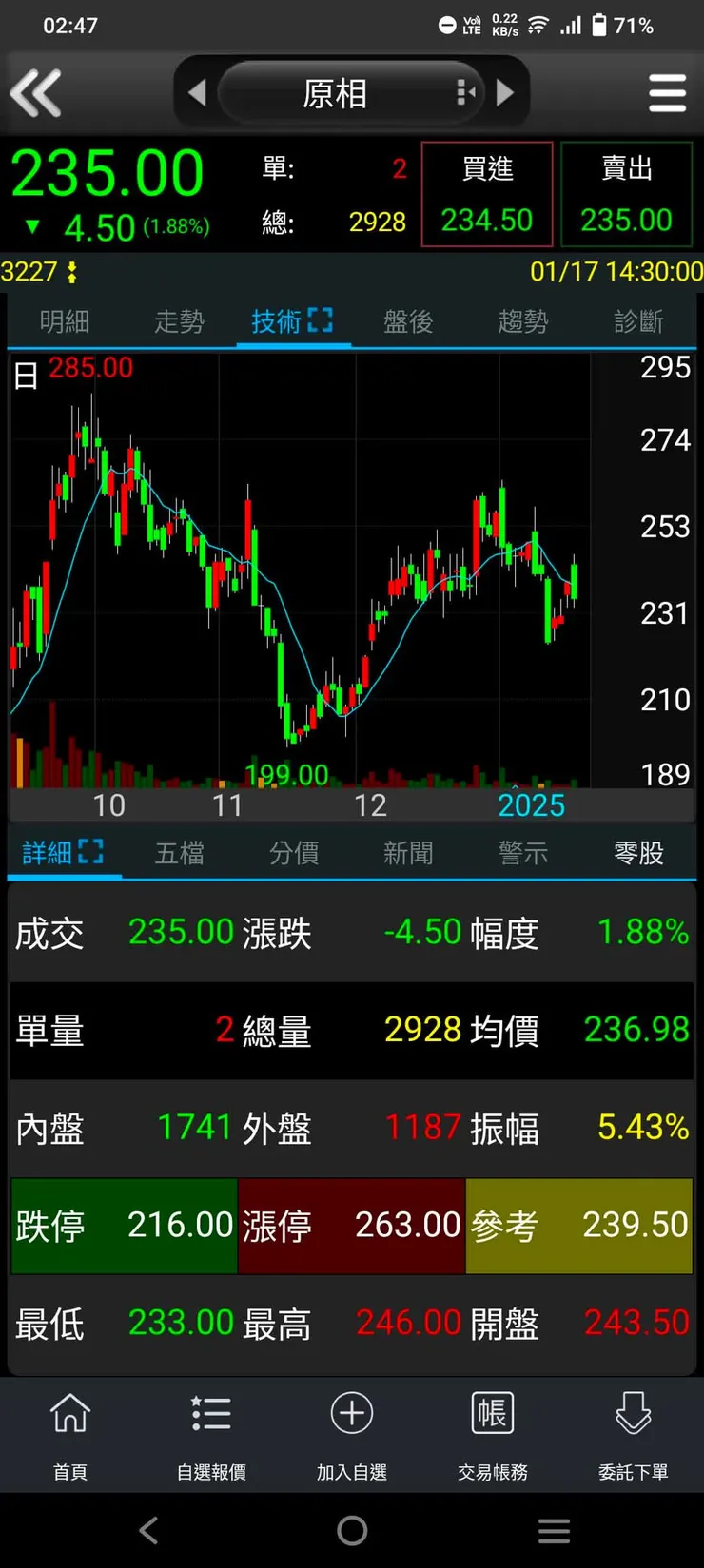Screen dimensions: 704x1568
Task: Tap 賣出 at 235.00
Action: click(627, 195)
